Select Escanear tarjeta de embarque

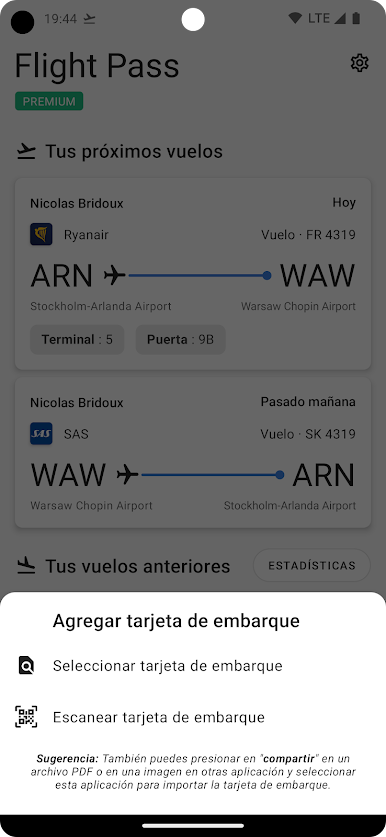193,717
